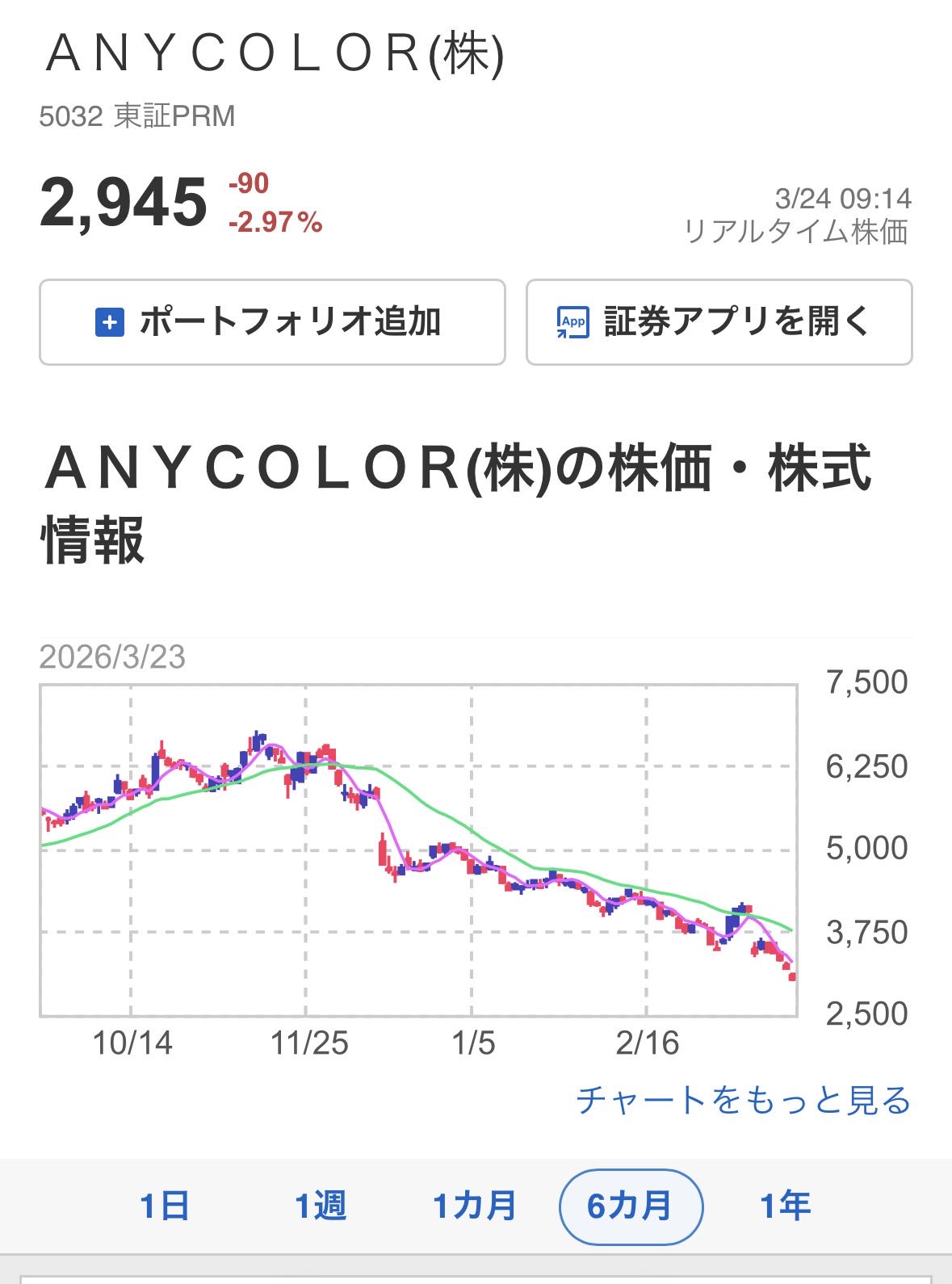
Task: Show the 1カ月 chart
Action: tap(475, 1206)
